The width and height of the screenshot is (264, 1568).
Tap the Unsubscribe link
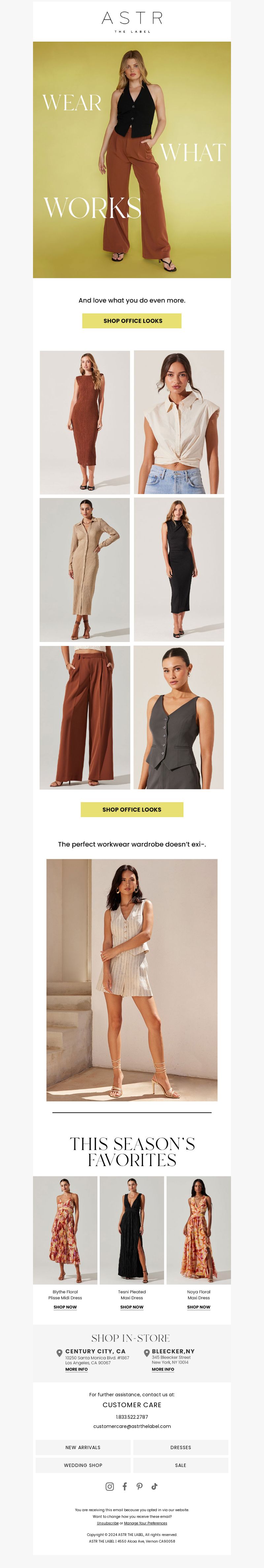click(x=108, y=1523)
